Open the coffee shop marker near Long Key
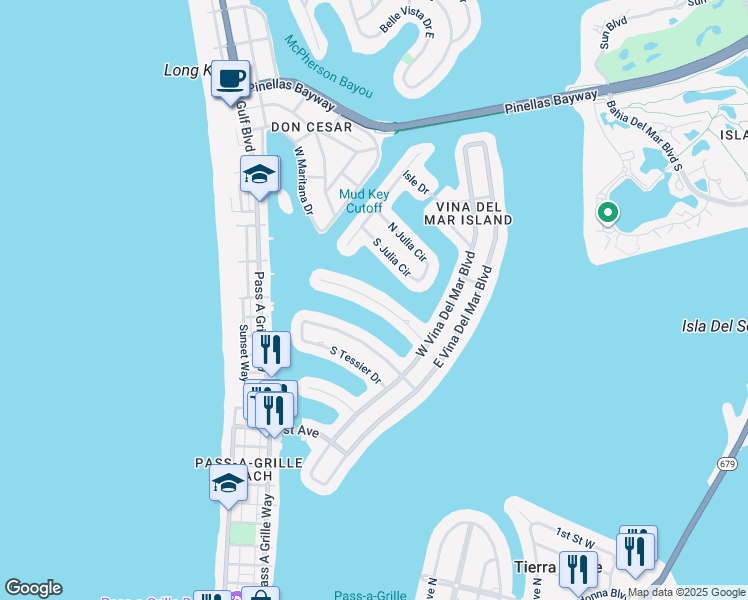The height and width of the screenshot is (600, 748). point(230,78)
